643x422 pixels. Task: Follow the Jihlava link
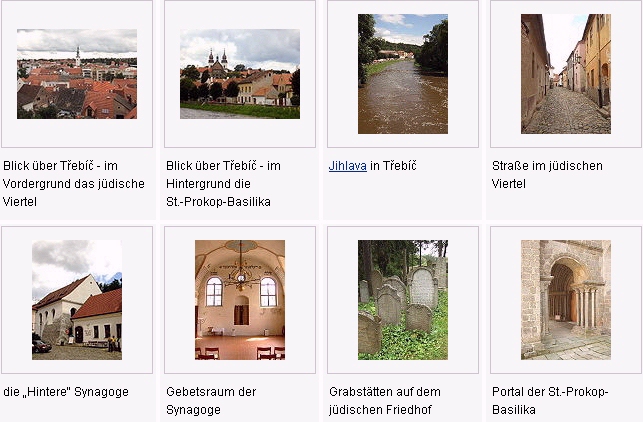pyautogui.click(x=347, y=165)
